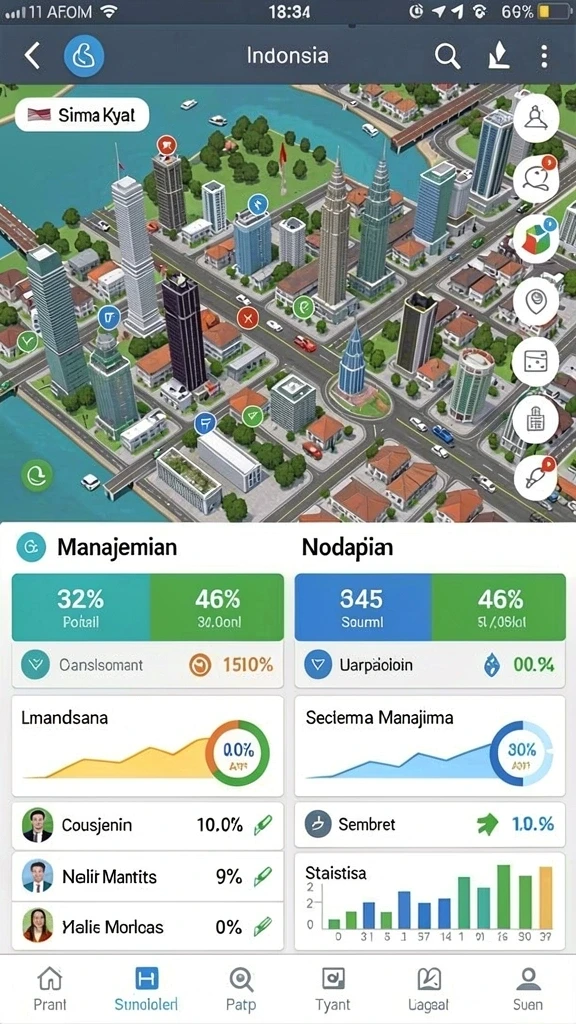576x1024 pixels.
Task: Switch to the Patp search tab
Action: coord(241,988)
